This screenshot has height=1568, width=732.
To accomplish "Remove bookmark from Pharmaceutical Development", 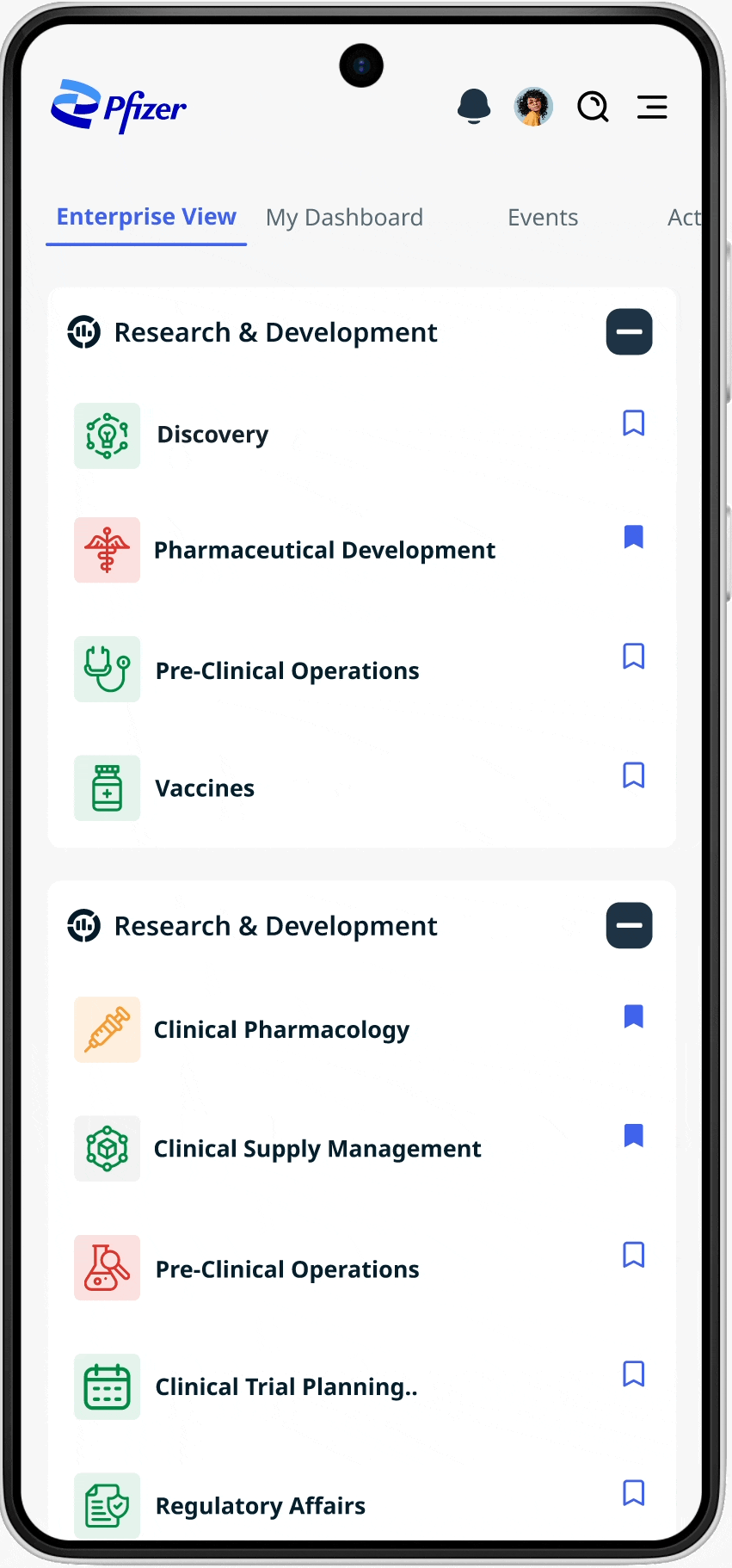I will [633, 537].
